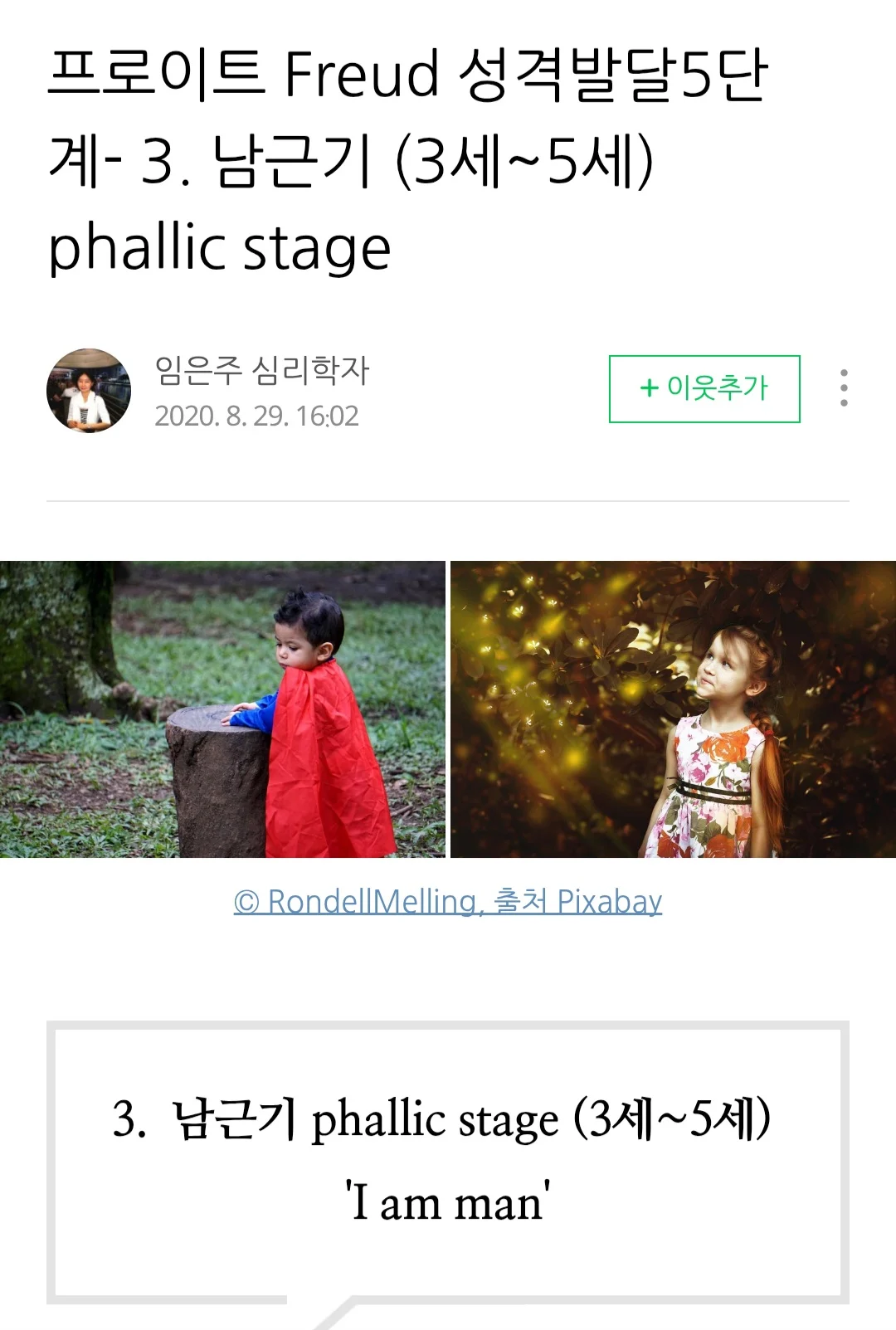Tap the 이웃추가 button to add neighbor
Screen dimensions: 896x1330
[x=704, y=388]
